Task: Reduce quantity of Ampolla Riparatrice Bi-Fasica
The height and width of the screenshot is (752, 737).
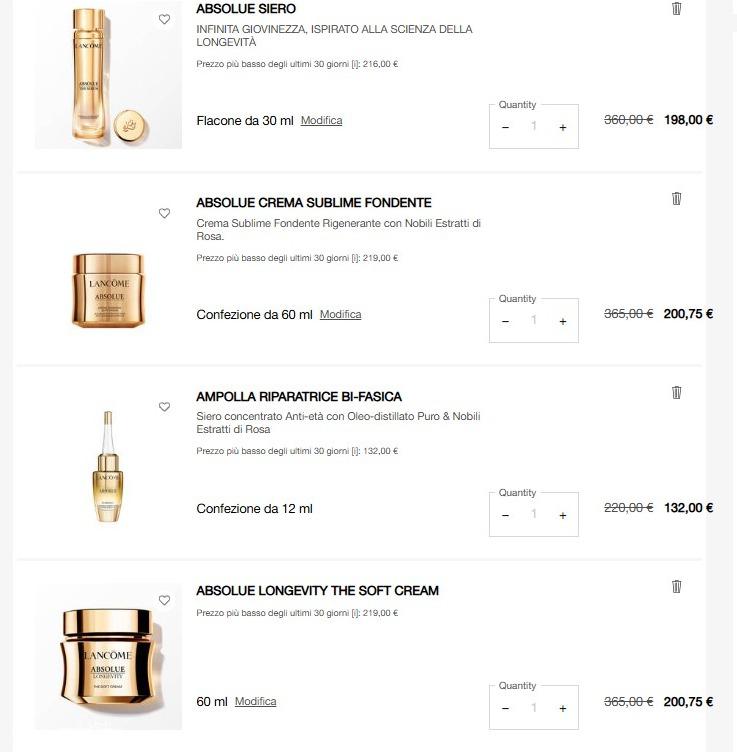Action: (x=505, y=515)
